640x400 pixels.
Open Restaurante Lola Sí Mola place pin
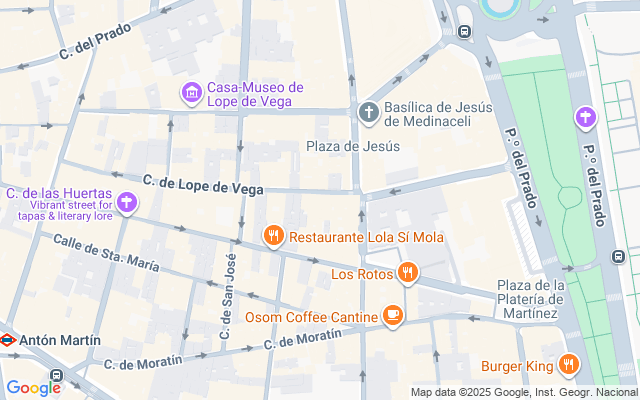click(273, 237)
